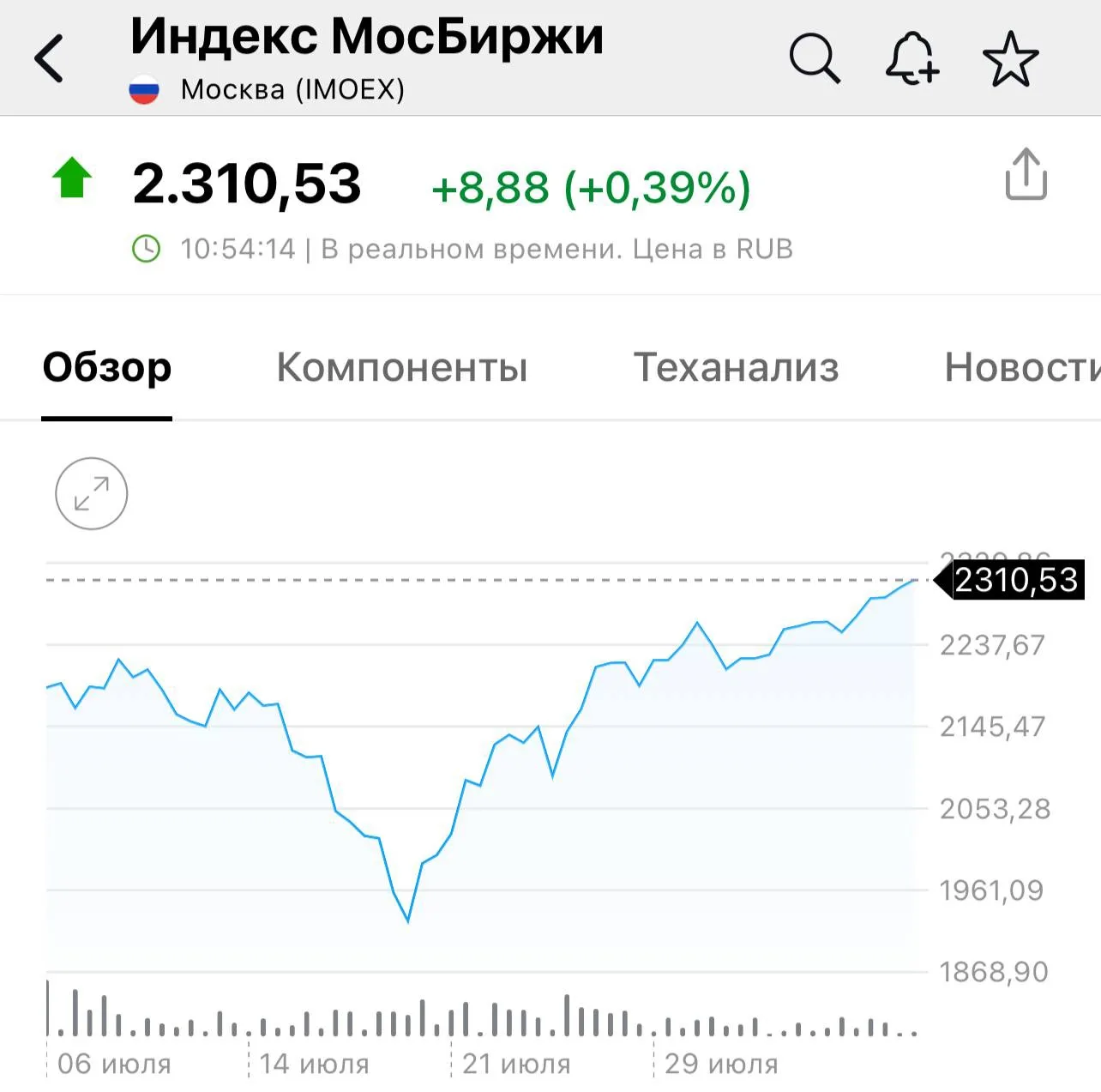Open the search magnifier icon

(815, 58)
